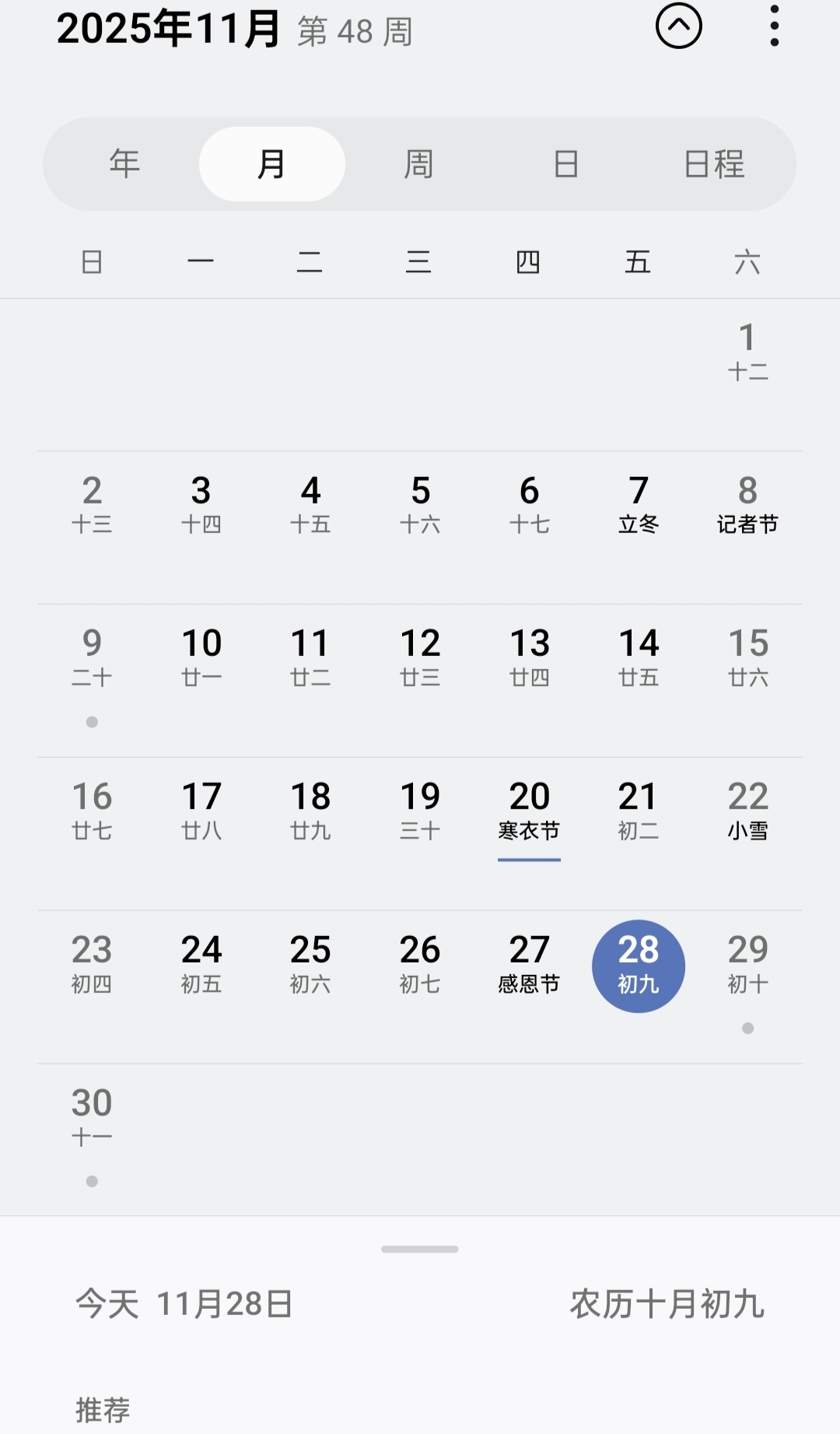Select November 8 记者节
Image resolution: width=840 pixels, height=1434 pixels.
click(747, 504)
